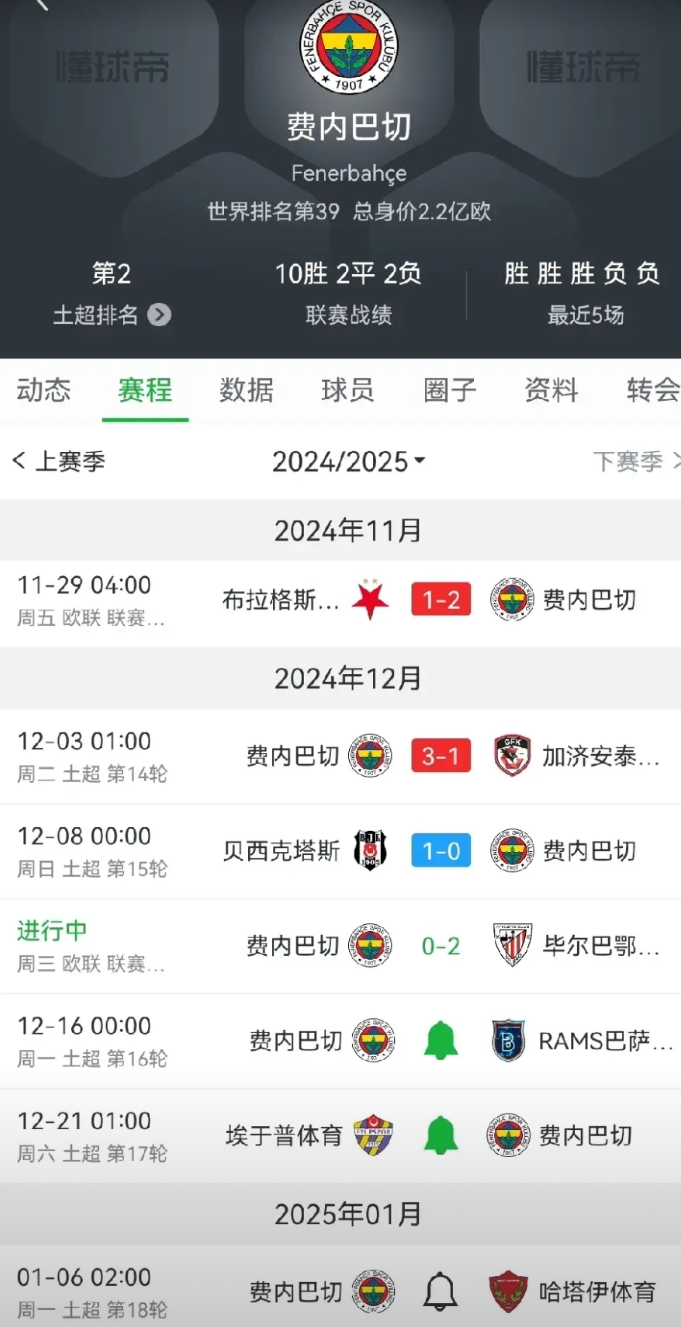Open the 球员 tab
The image size is (681, 1327).
pyautogui.click(x=348, y=390)
